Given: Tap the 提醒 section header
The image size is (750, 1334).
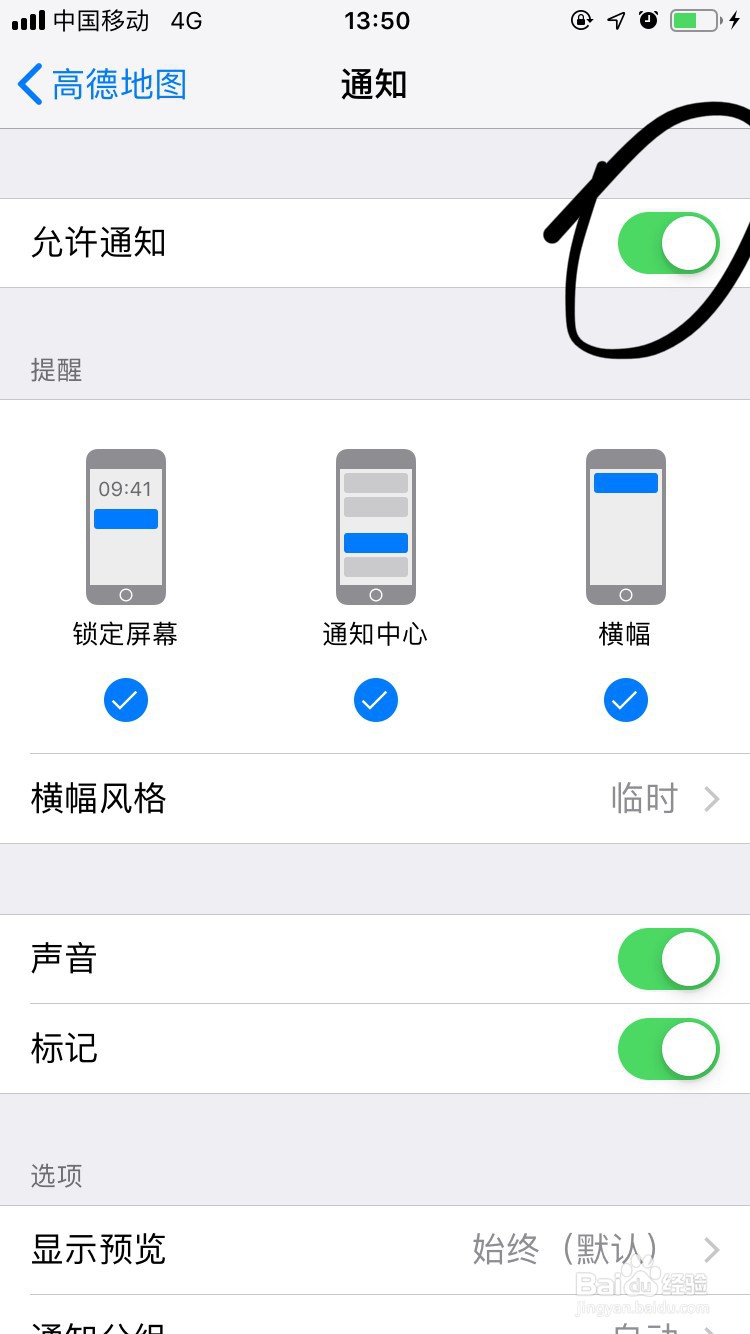Looking at the screenshot, I should [x=57, y=371].
